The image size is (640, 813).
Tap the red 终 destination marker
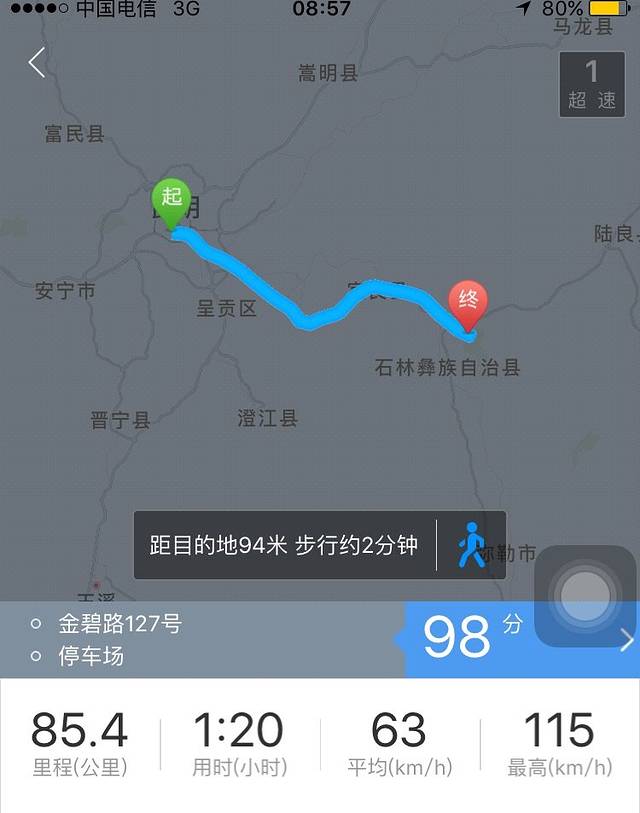[x=467, y=303]
